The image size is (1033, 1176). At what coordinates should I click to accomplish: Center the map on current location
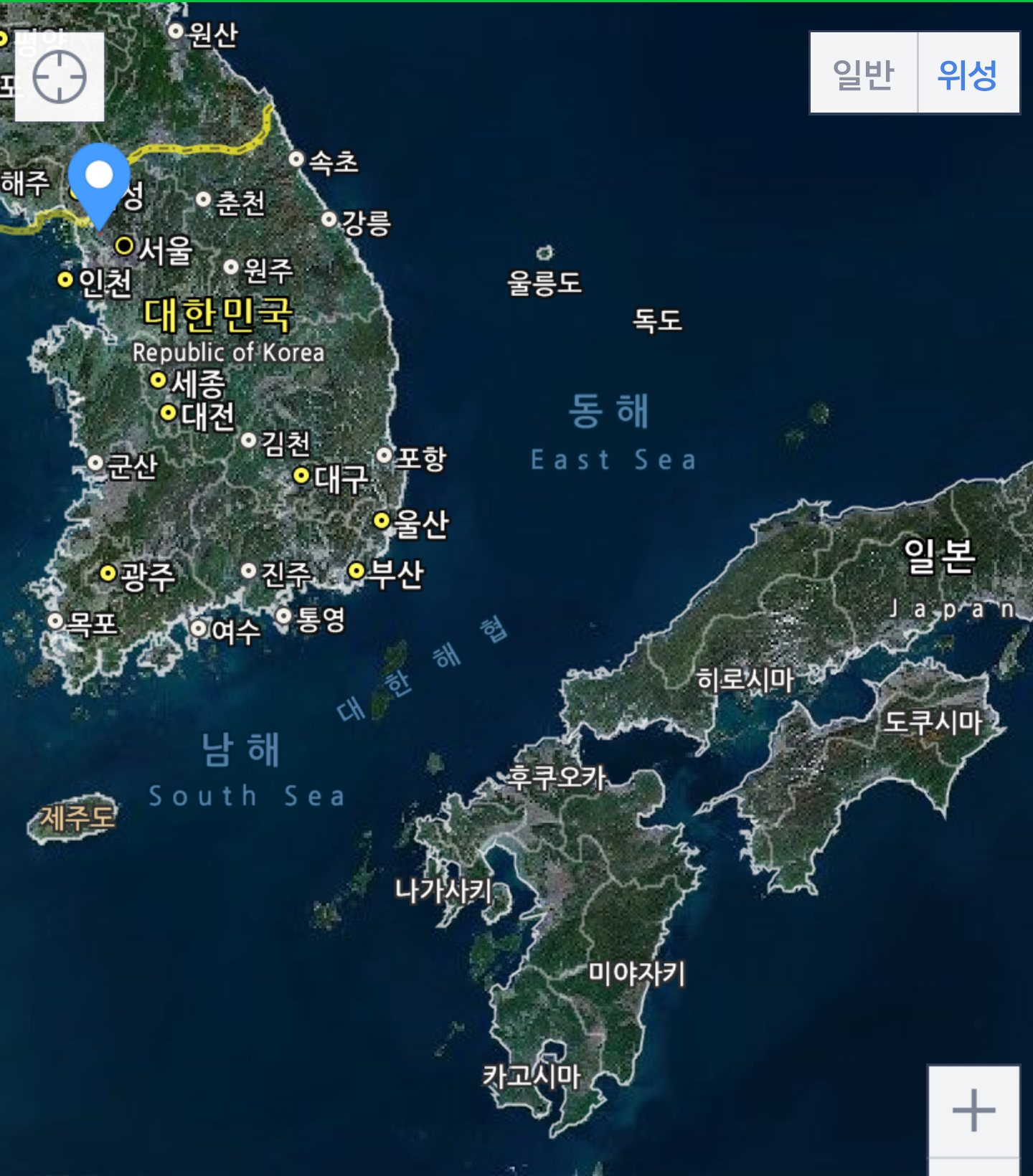click(x=60, y=77)
